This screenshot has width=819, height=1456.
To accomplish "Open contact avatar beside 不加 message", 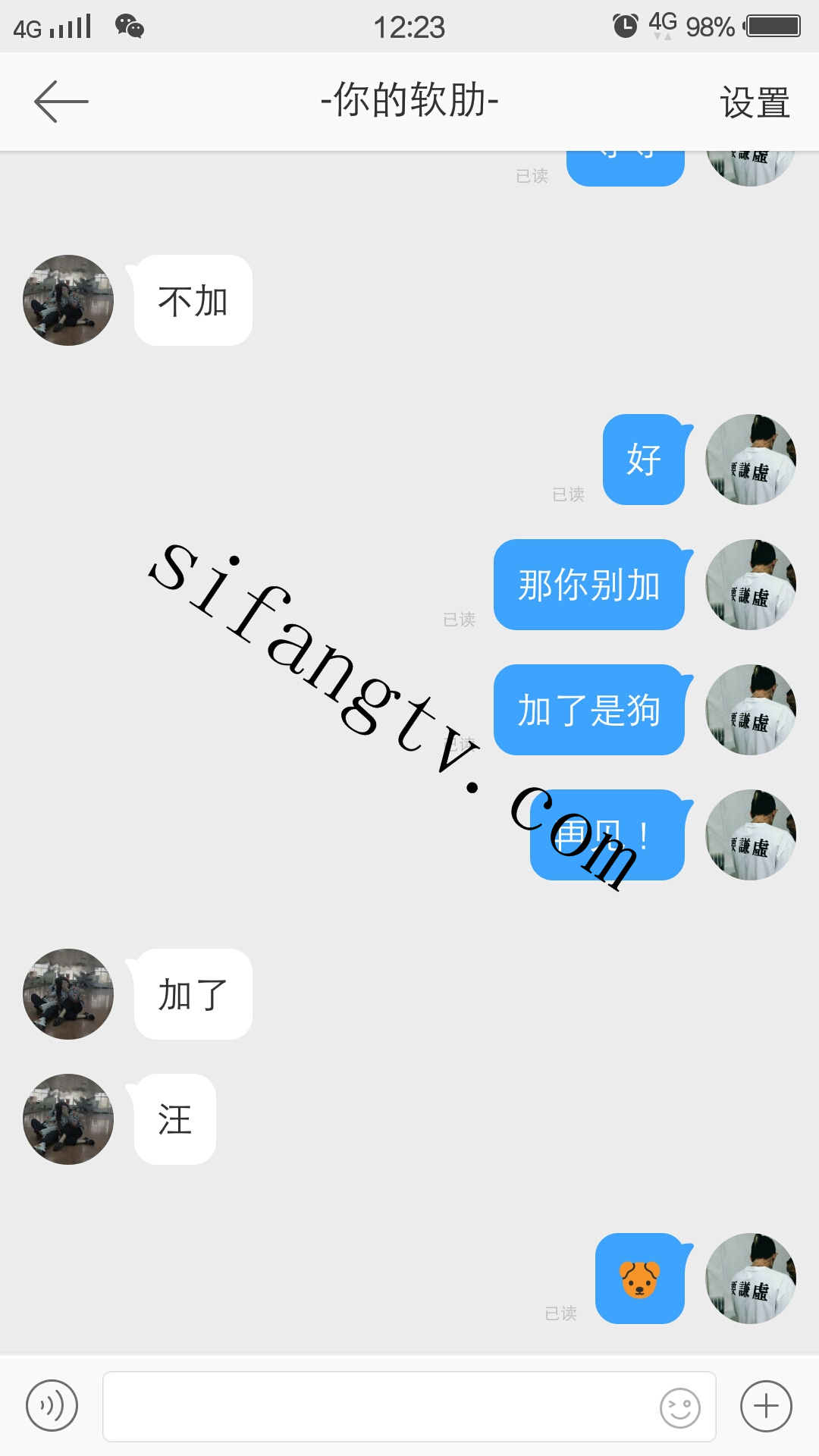I will pos(68,300).
